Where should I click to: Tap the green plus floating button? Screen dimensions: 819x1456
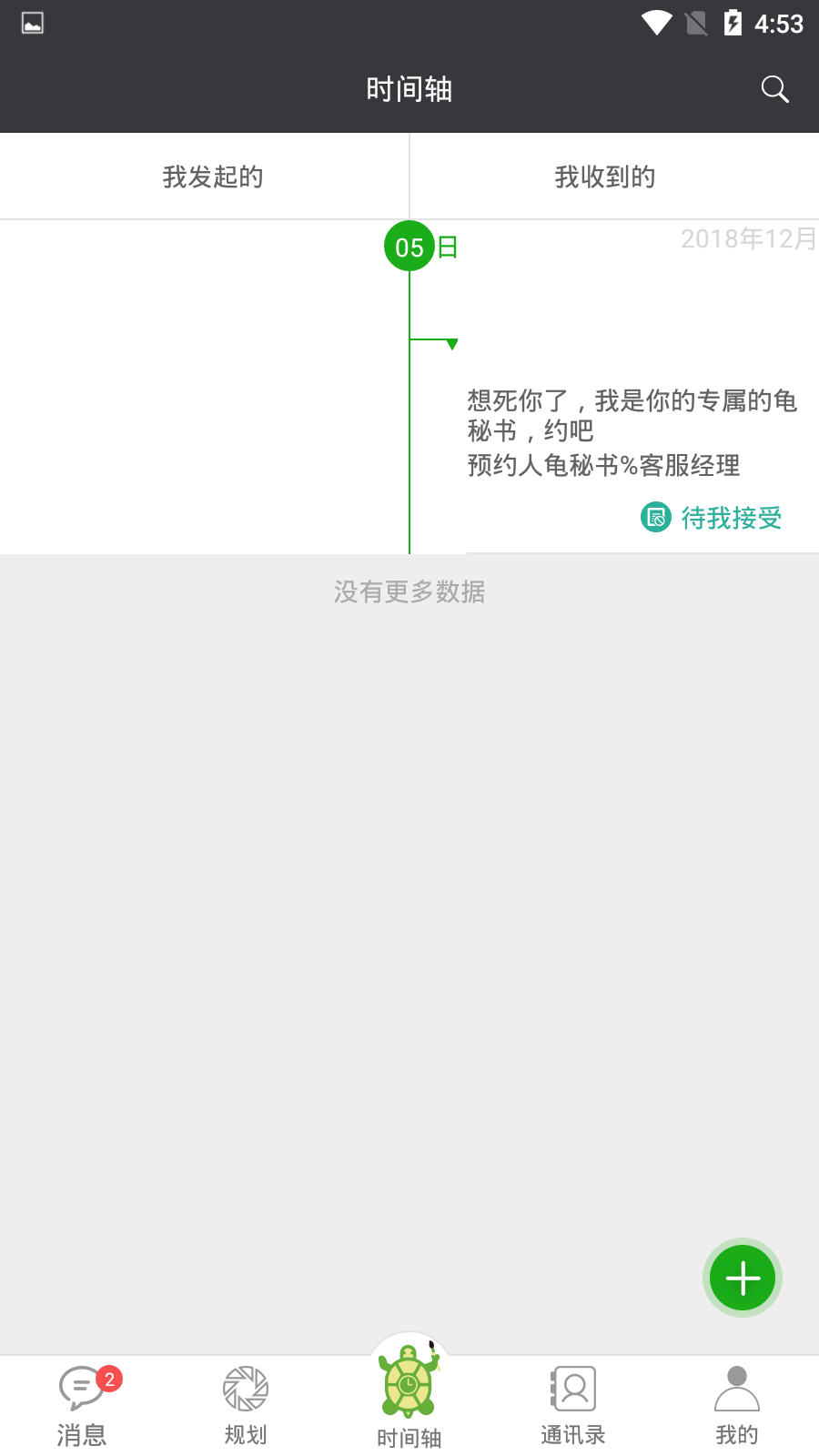click(x=743, y=1278)
